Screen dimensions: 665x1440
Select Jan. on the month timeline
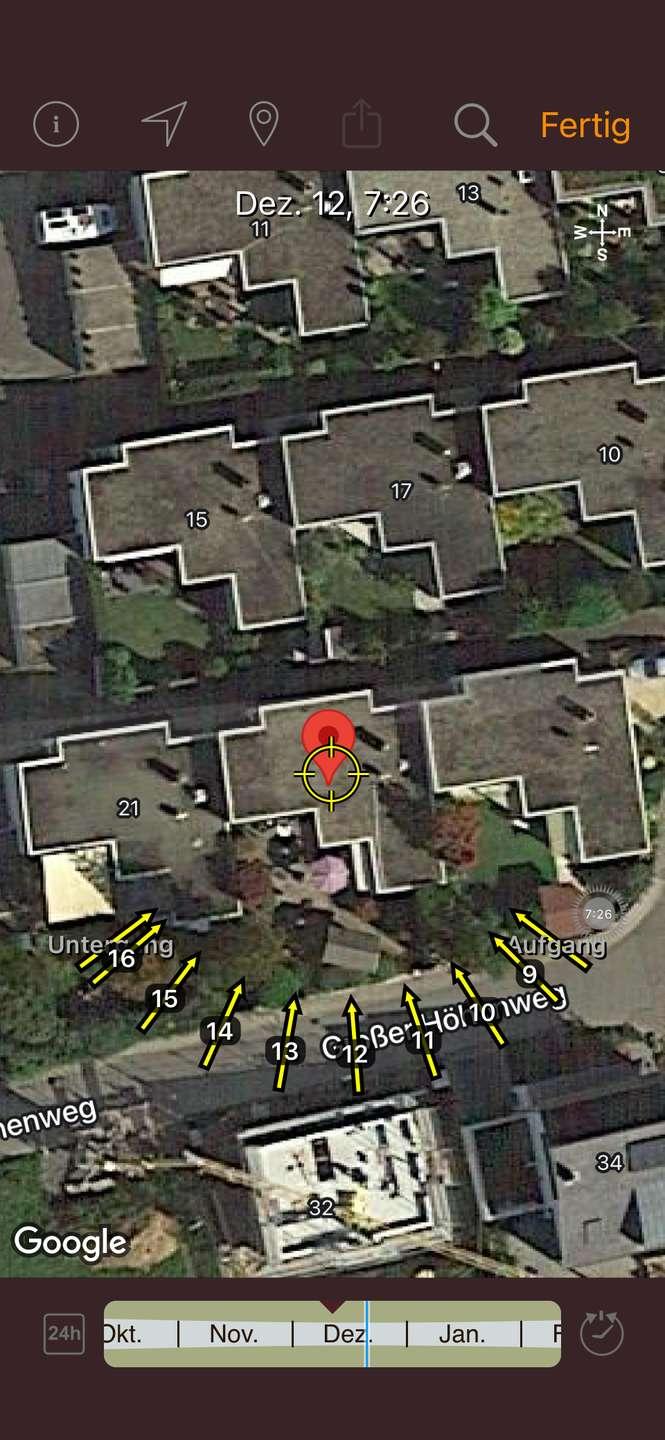462,1333
